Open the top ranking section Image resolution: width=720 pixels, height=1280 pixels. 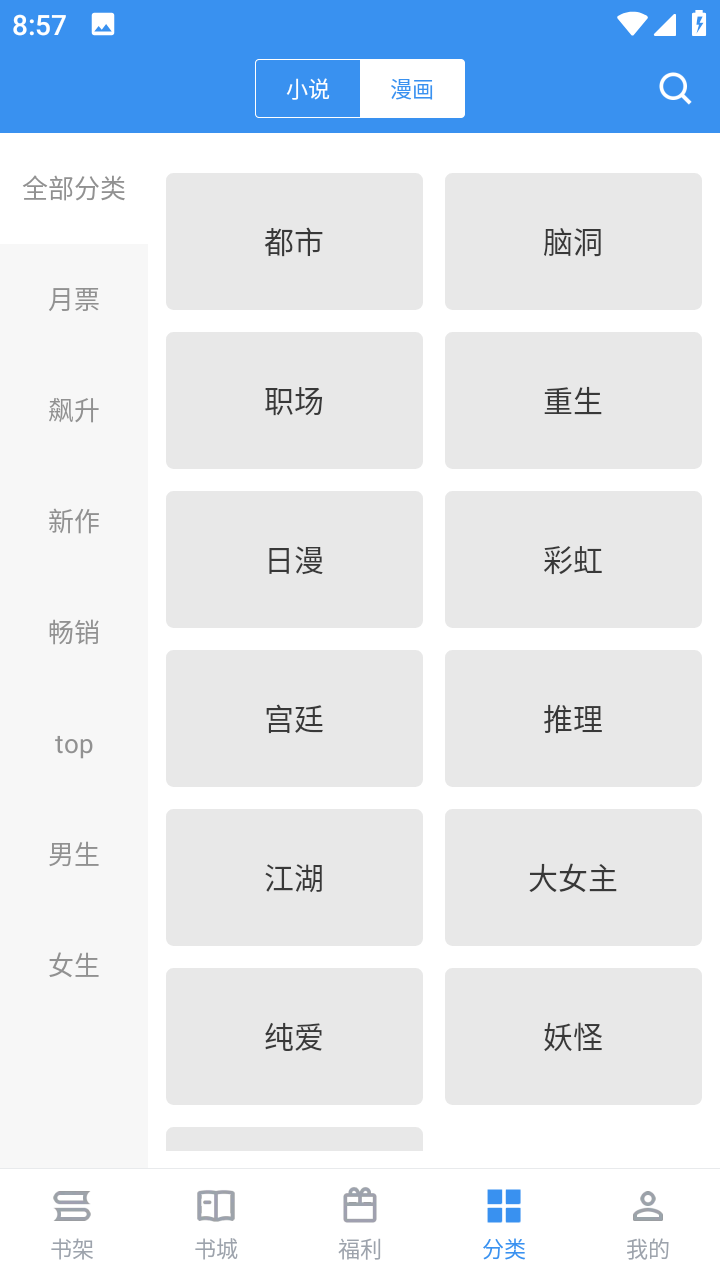pyautogui.click(x=73, y=744)
